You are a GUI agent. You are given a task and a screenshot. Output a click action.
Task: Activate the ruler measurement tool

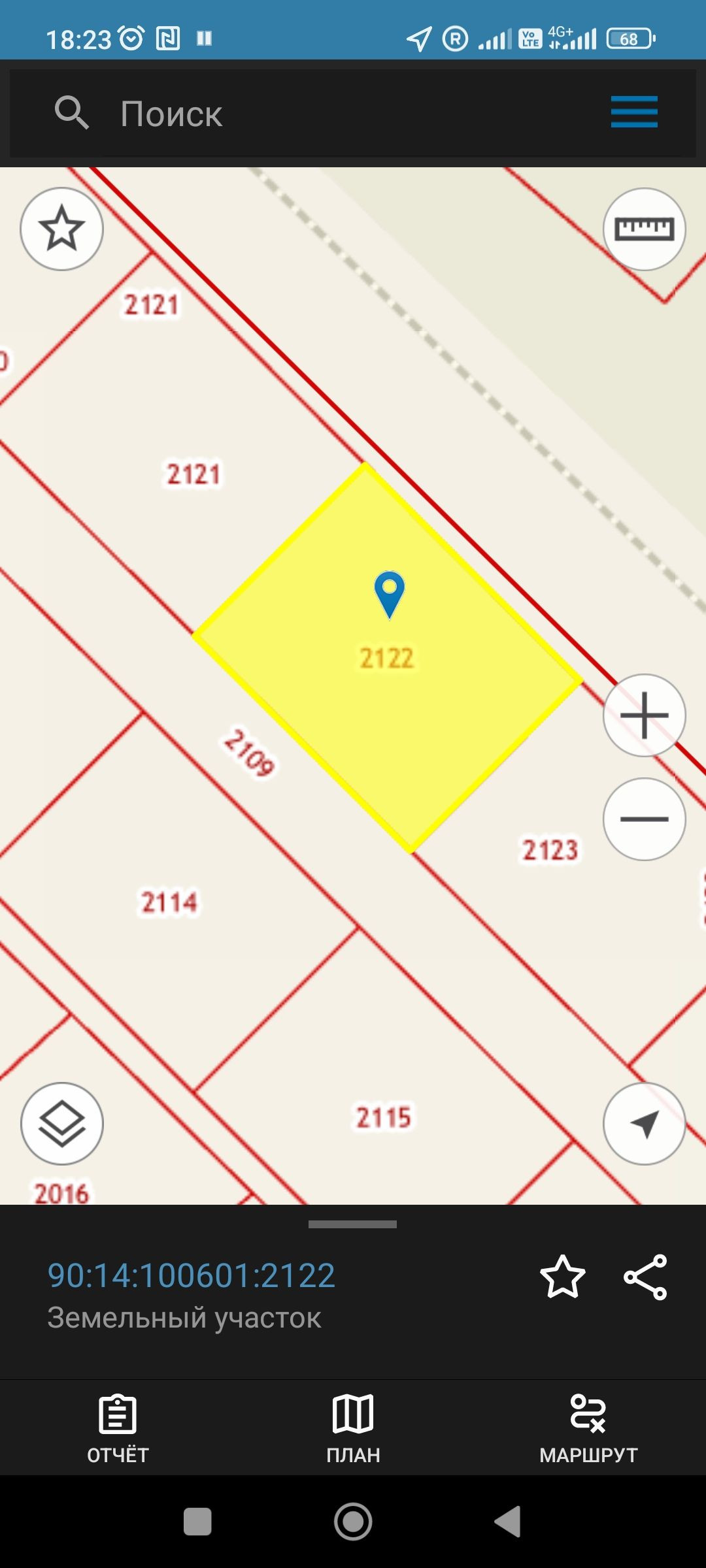tap(644, 229)
